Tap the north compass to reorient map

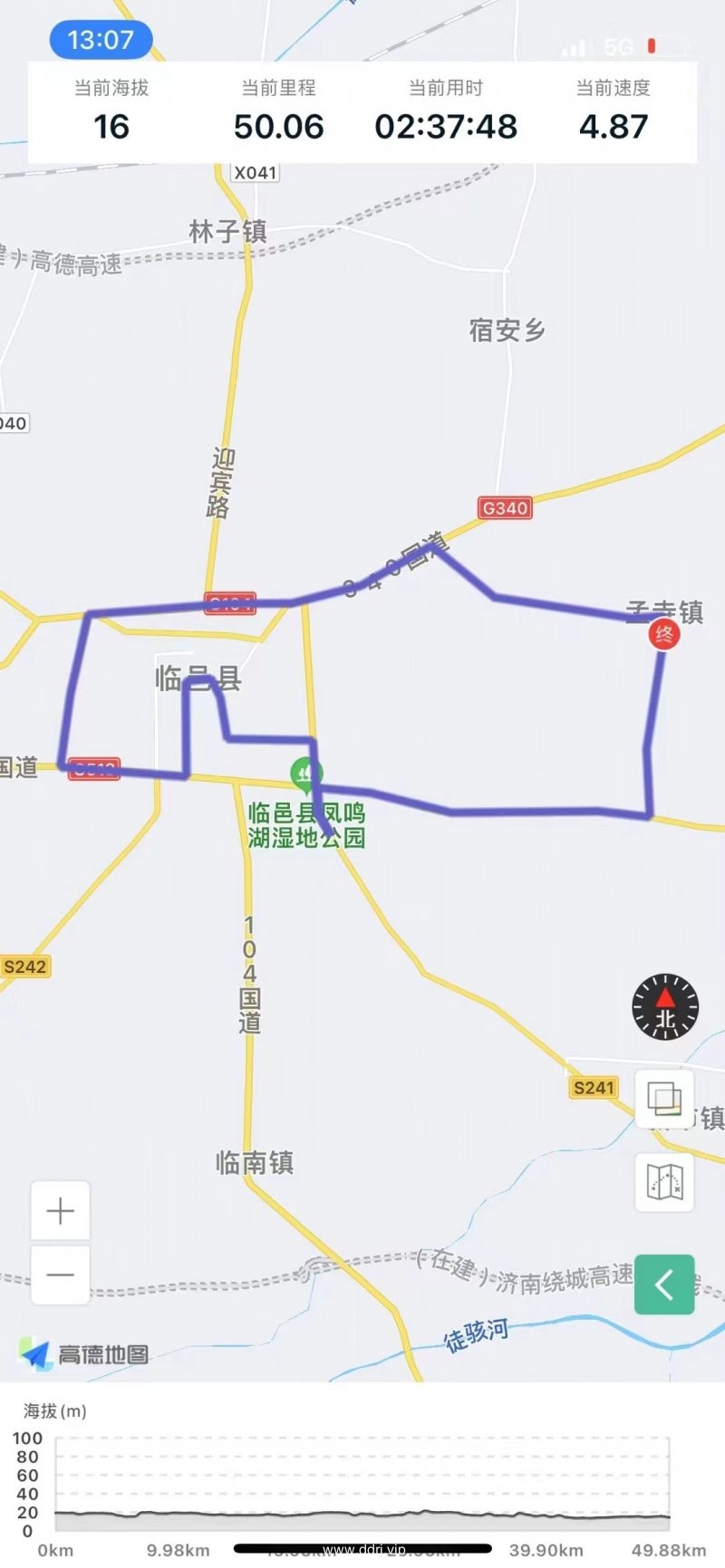point(665,1006)
